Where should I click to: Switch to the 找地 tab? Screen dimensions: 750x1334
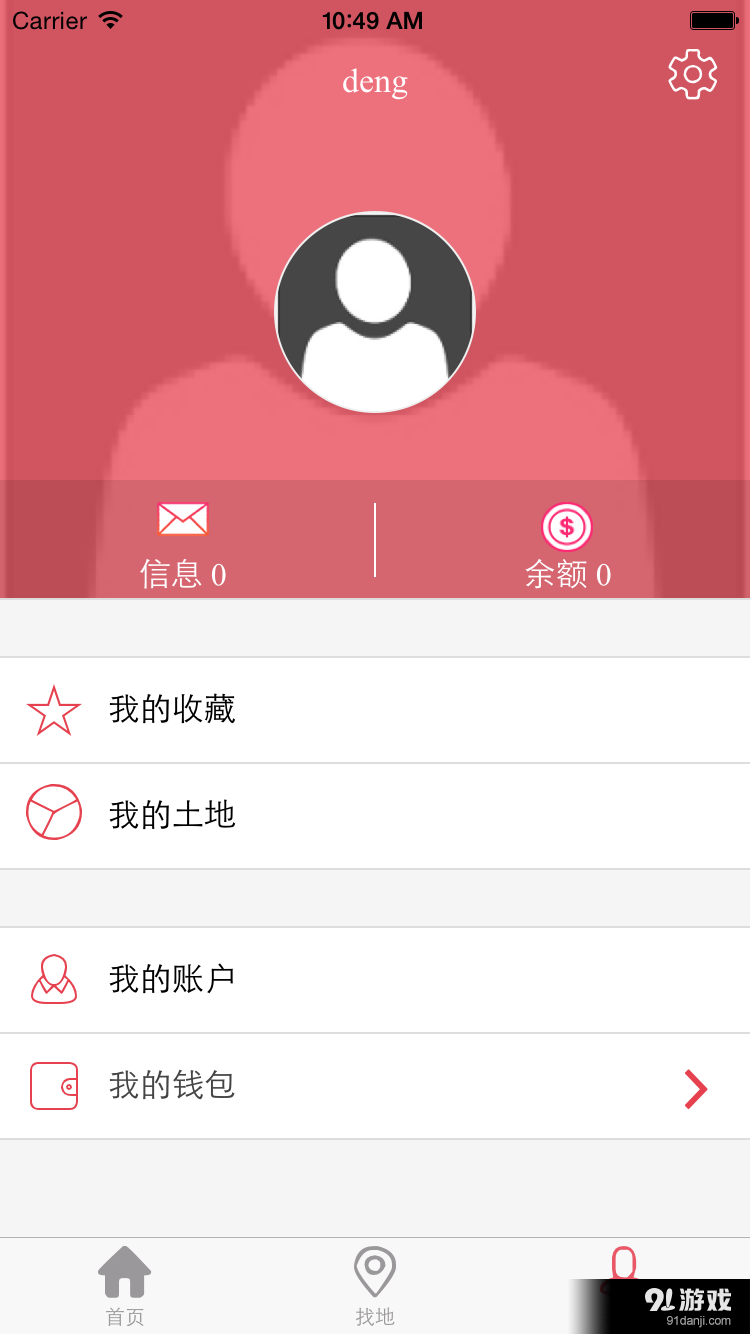tap(374, 1285)
